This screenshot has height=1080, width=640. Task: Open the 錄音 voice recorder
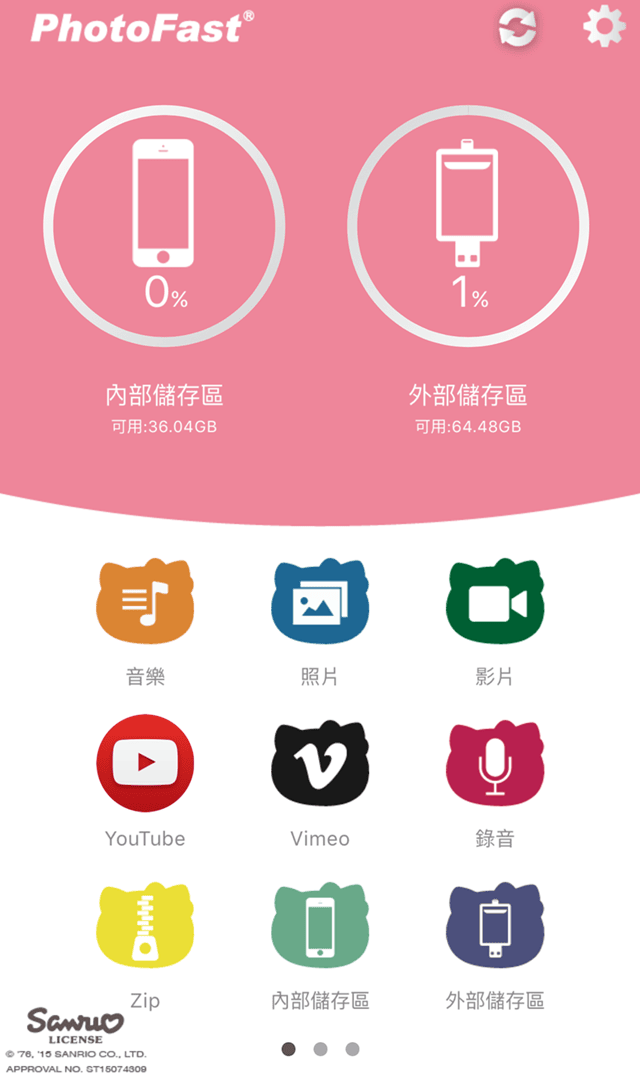494,764
